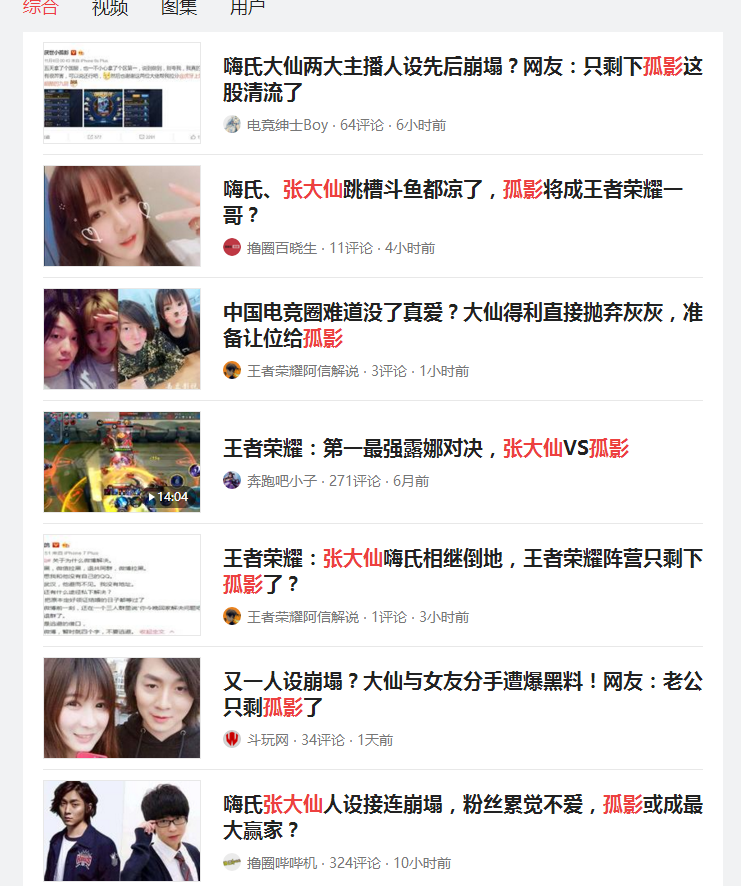Open article 张大仙嗨氏相继倒地
741x886 pixels.
pos(462,571)
